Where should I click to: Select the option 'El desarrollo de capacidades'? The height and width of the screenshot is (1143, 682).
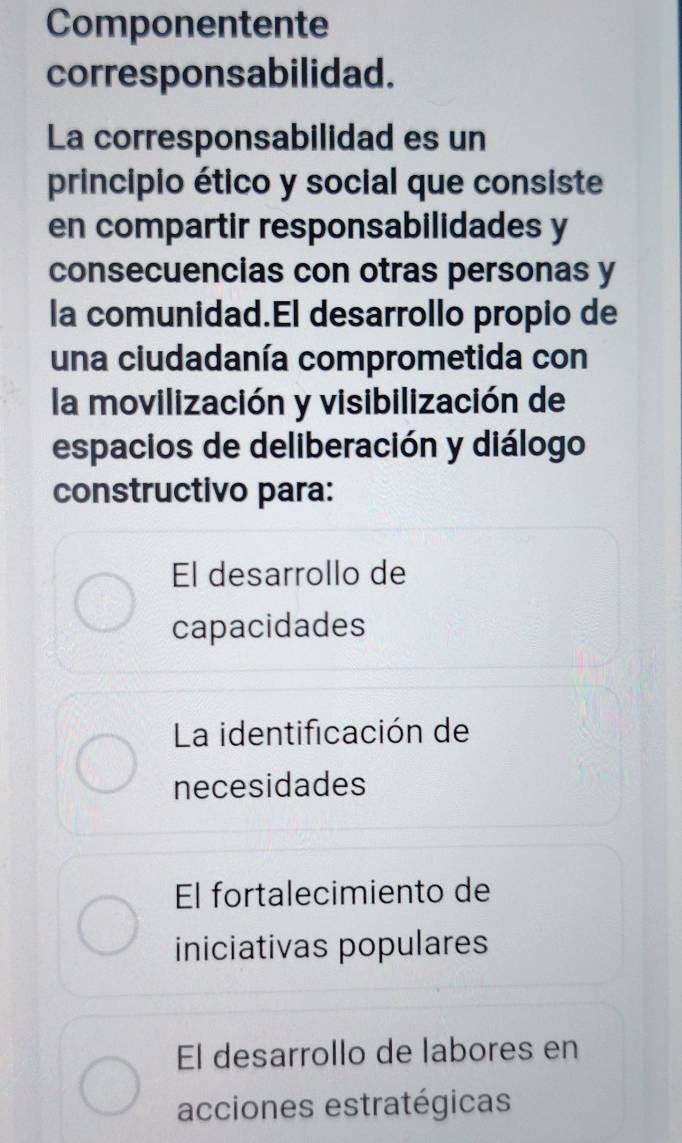pyautogui.click(x=104, y=603)
